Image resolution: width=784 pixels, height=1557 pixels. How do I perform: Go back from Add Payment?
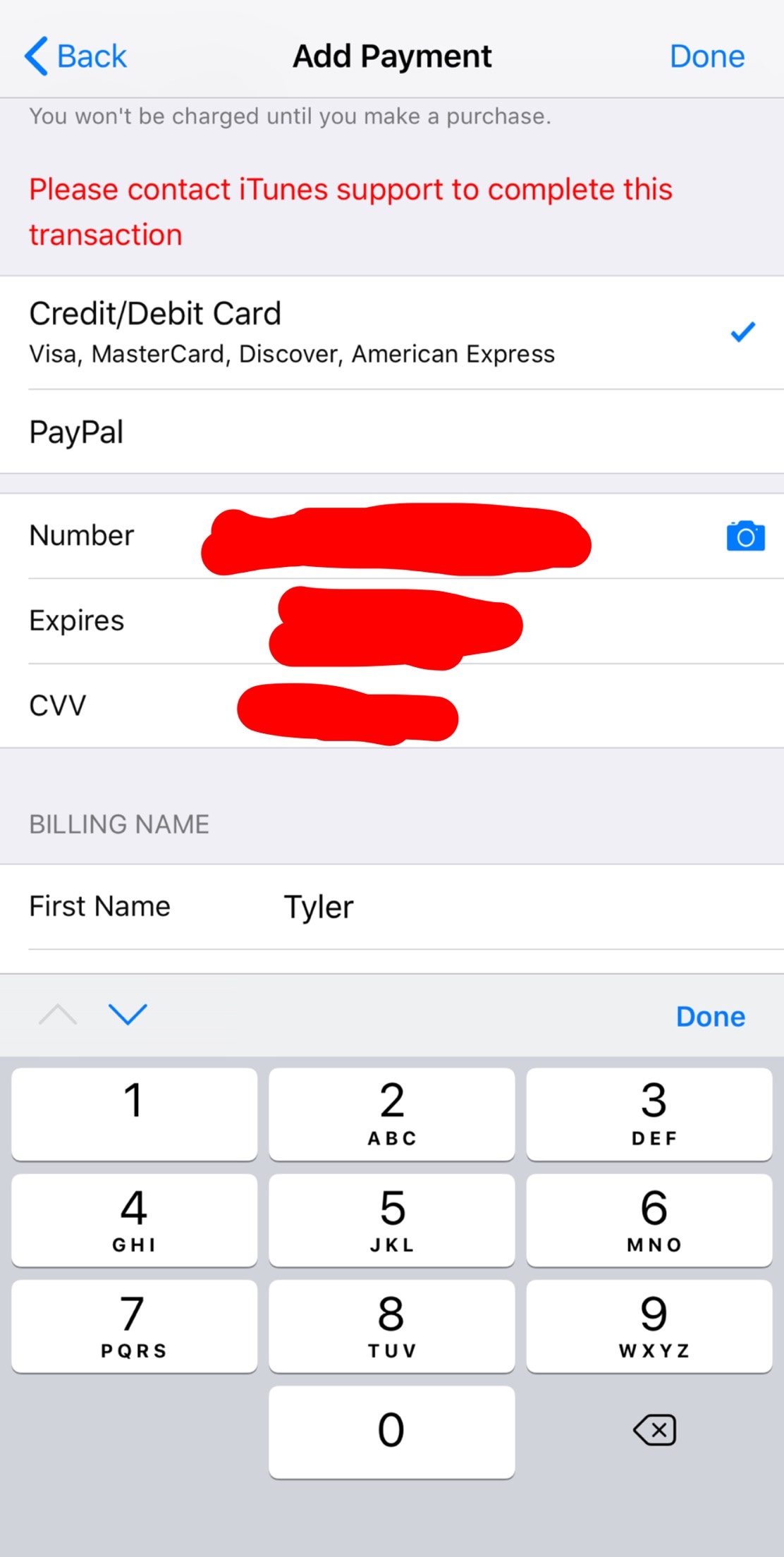[x=75, y=56]
